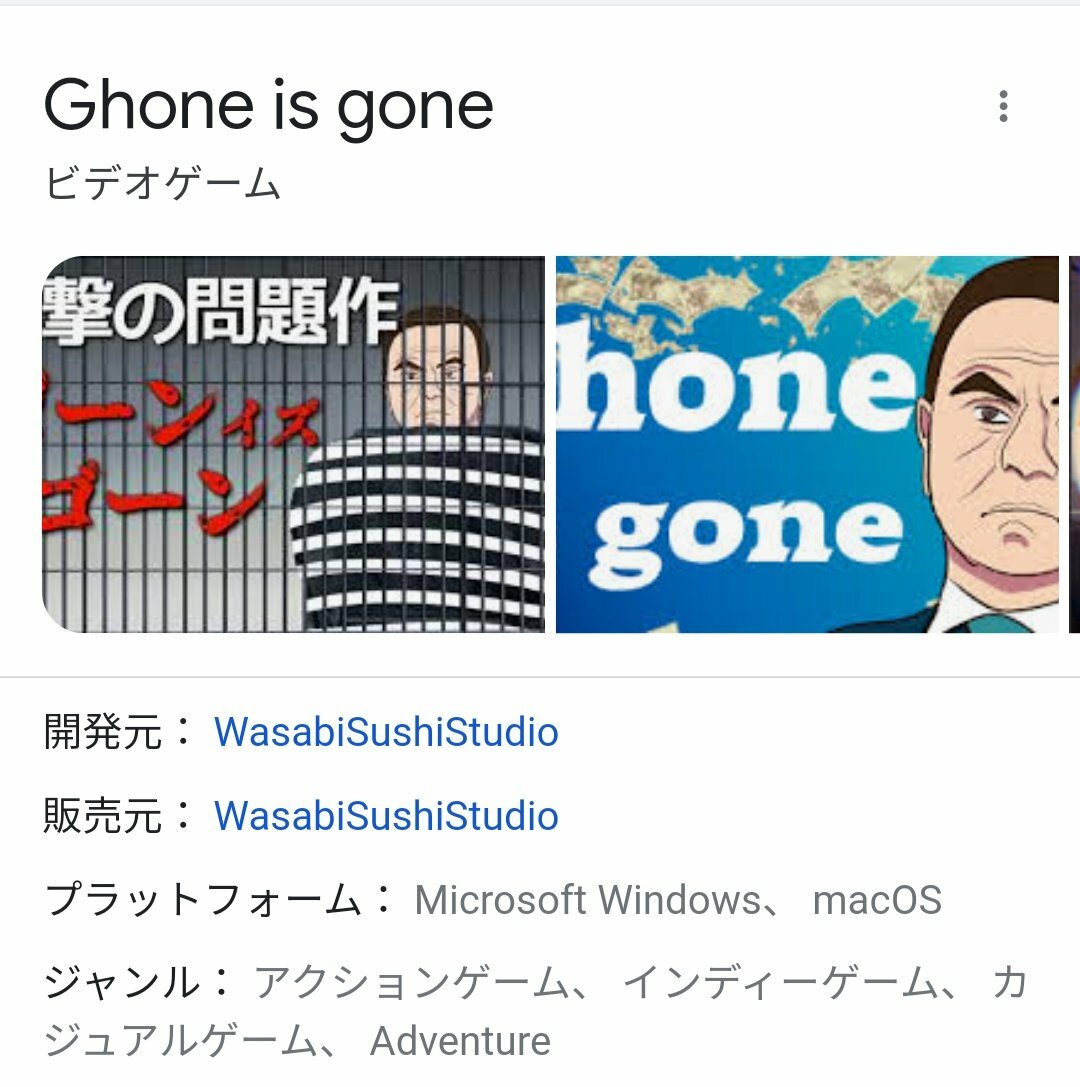Open the blue 'hone gone' image
This screenshot has width=1080, height=1087.
pos(806,444)
